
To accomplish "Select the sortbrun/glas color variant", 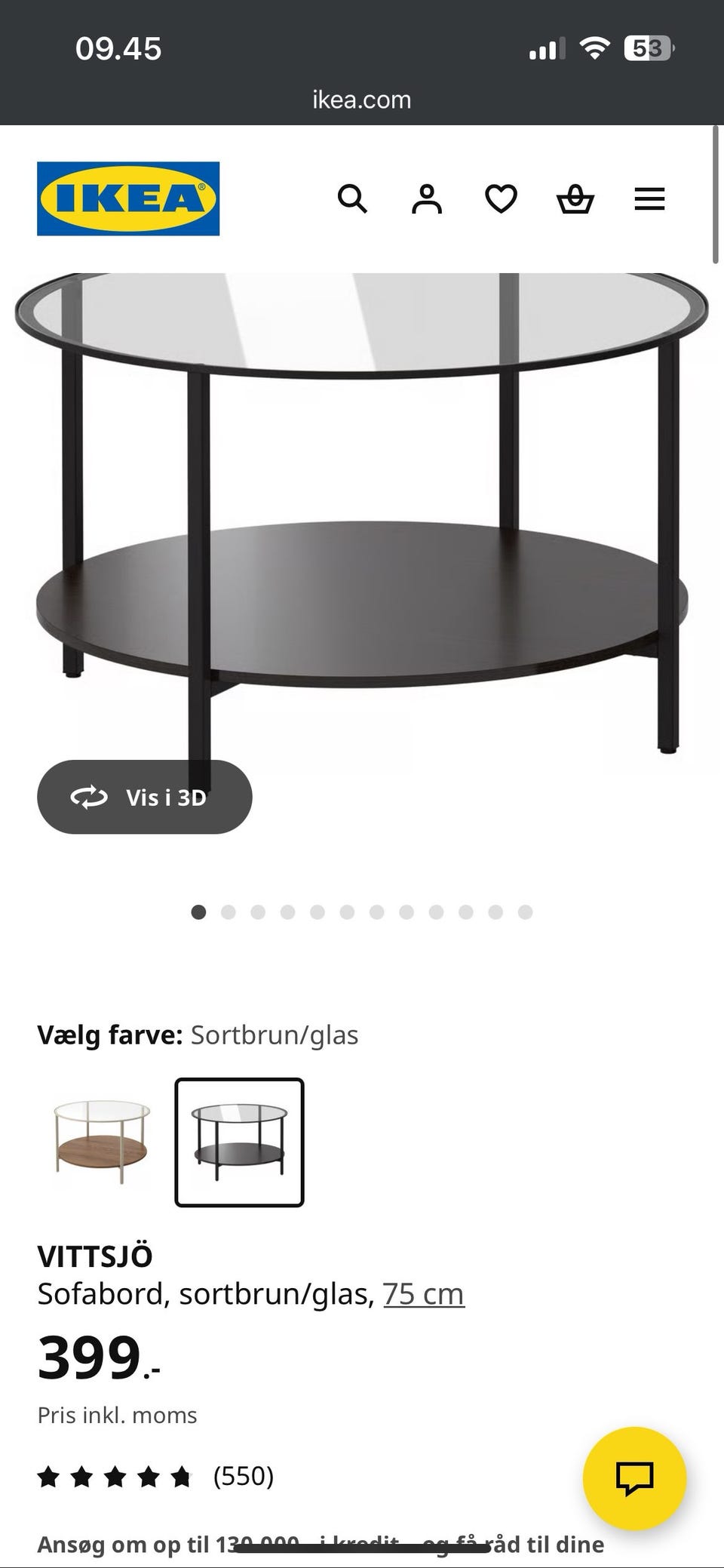I will (239, 1142).
